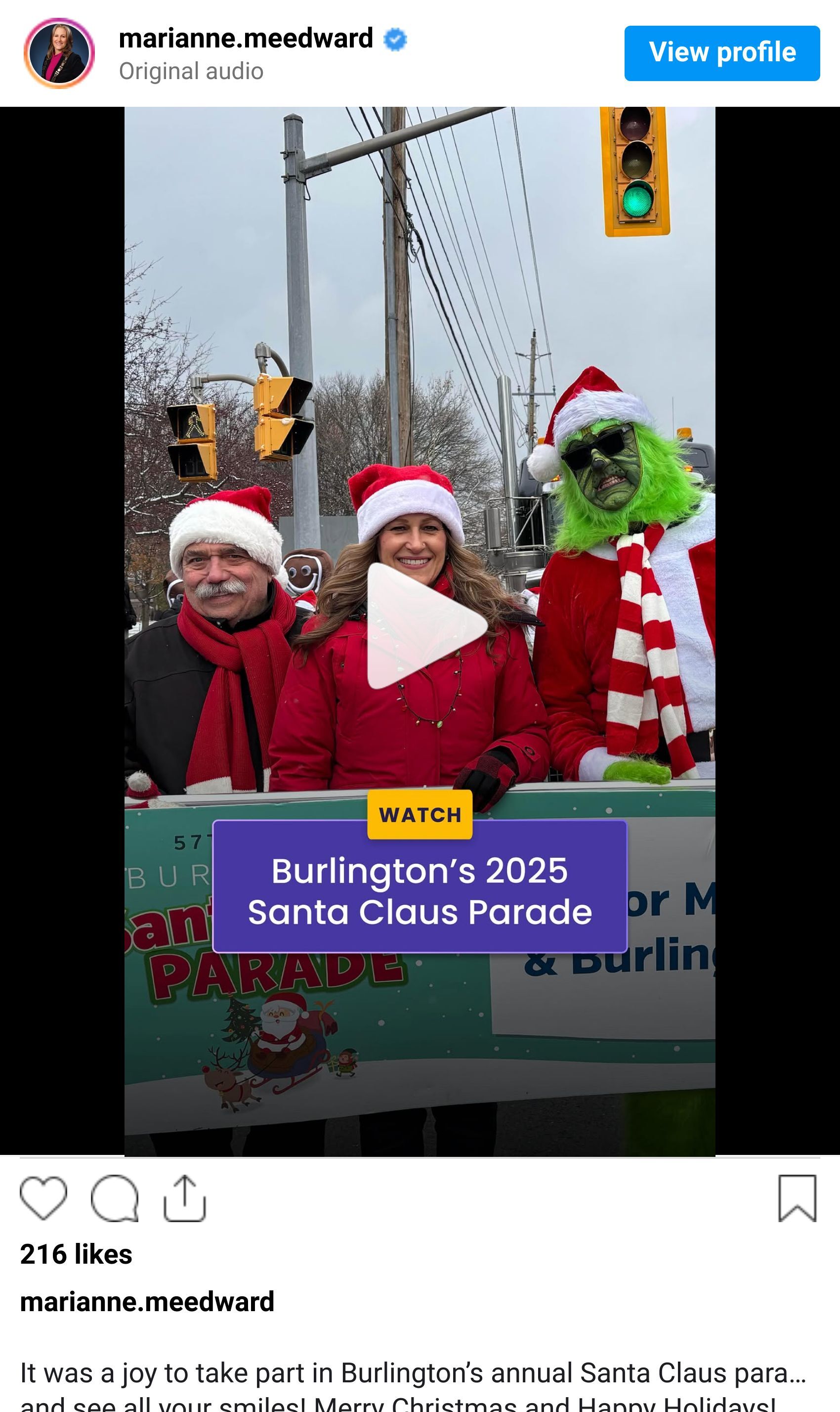This screenshot has width=840, height=1412.
Task: Open the marianne.meedward username in the header
Action: click(246, 39)
